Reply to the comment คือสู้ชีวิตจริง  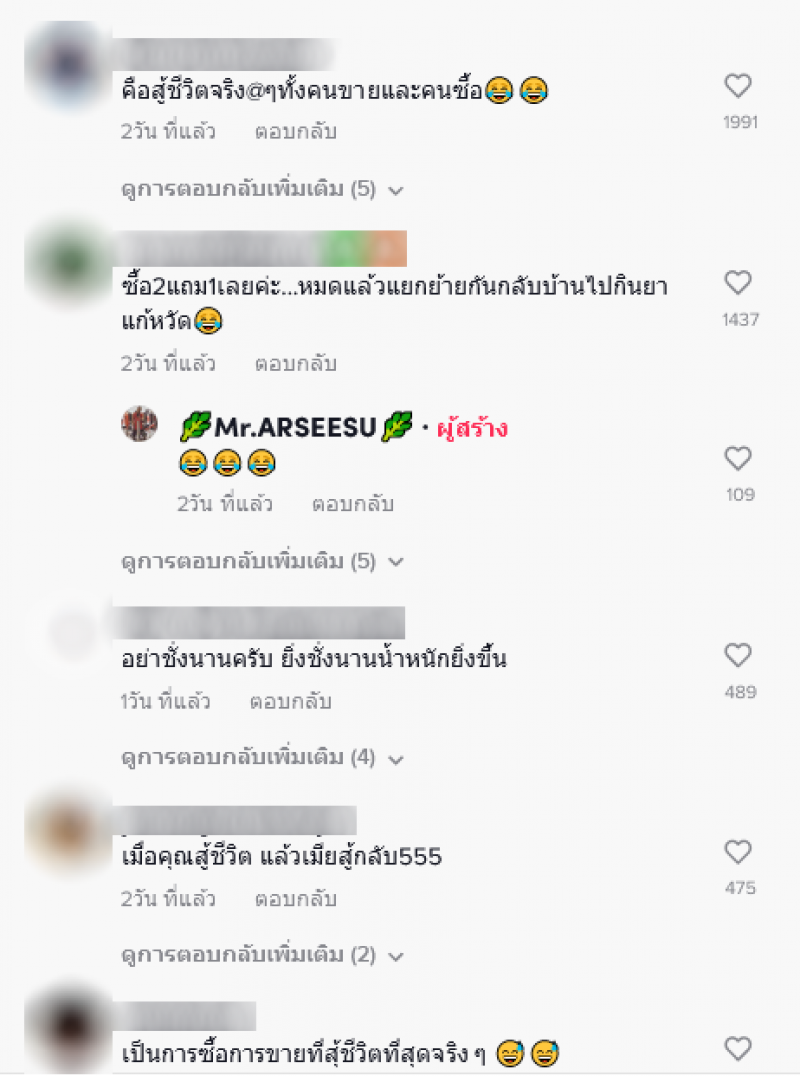[x=295, y=132]
